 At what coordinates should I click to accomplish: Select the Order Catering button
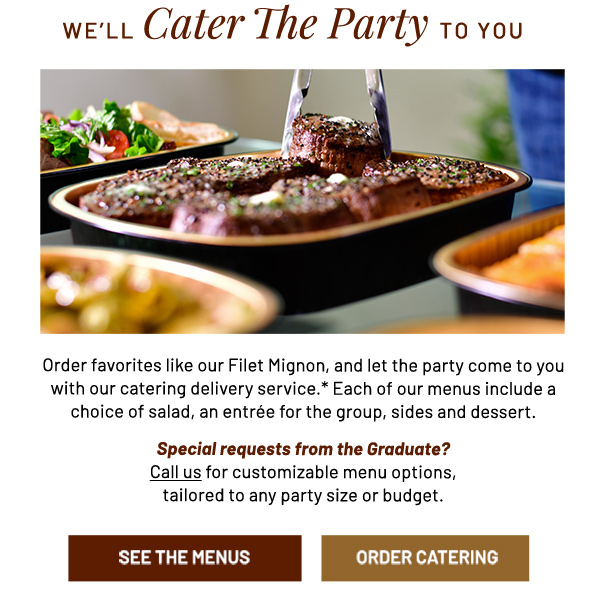[425, 558]
